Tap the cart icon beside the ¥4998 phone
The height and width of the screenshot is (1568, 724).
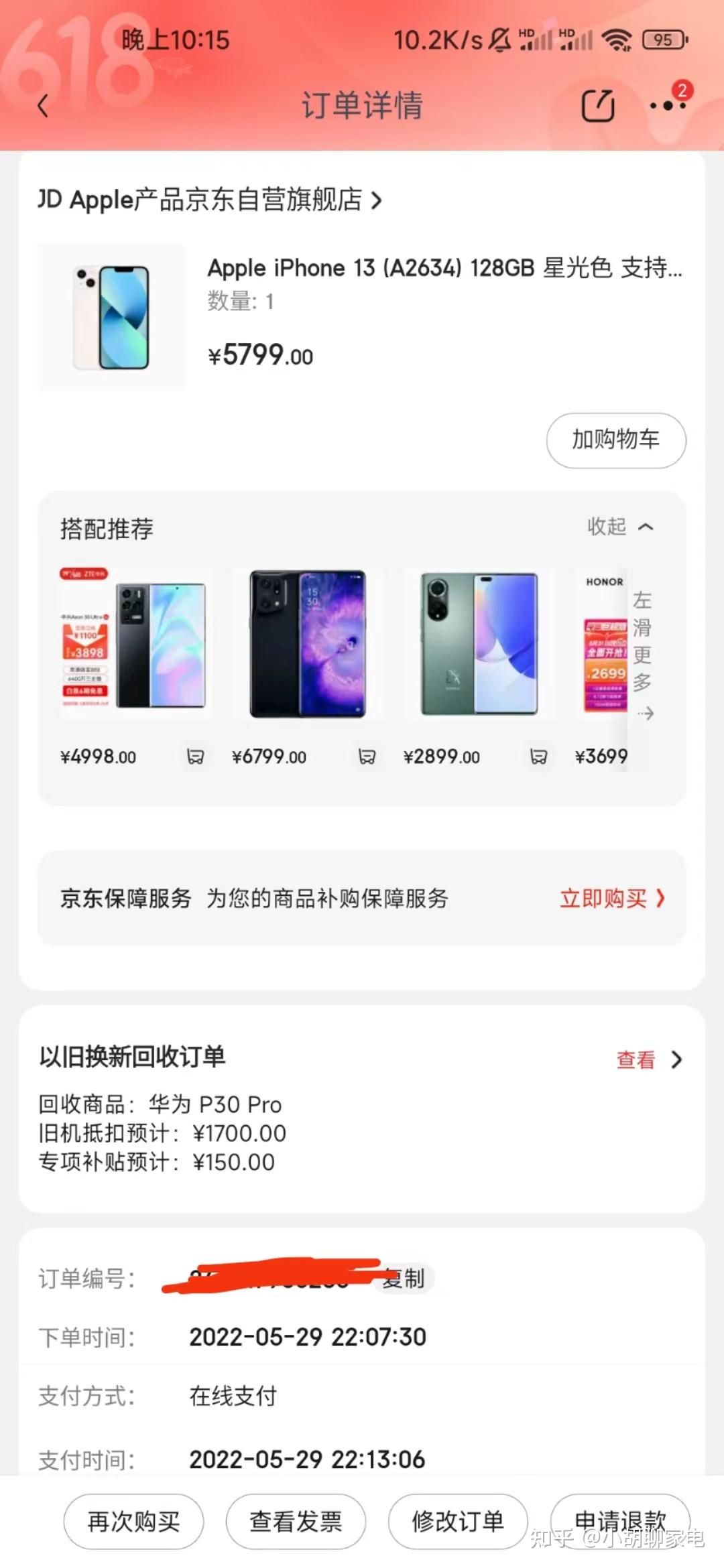tap(194, 756)
